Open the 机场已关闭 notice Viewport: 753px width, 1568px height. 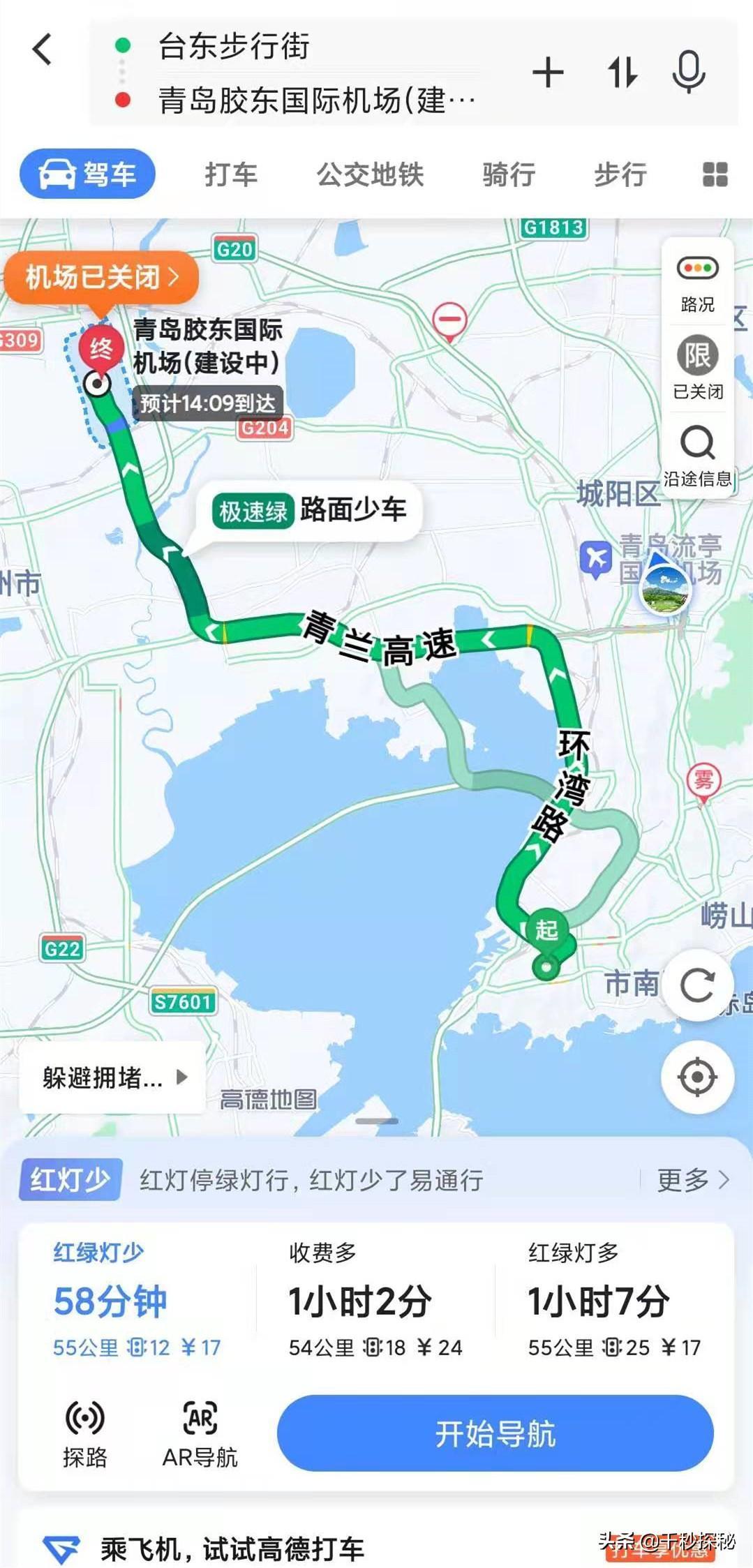pos(102,277)
